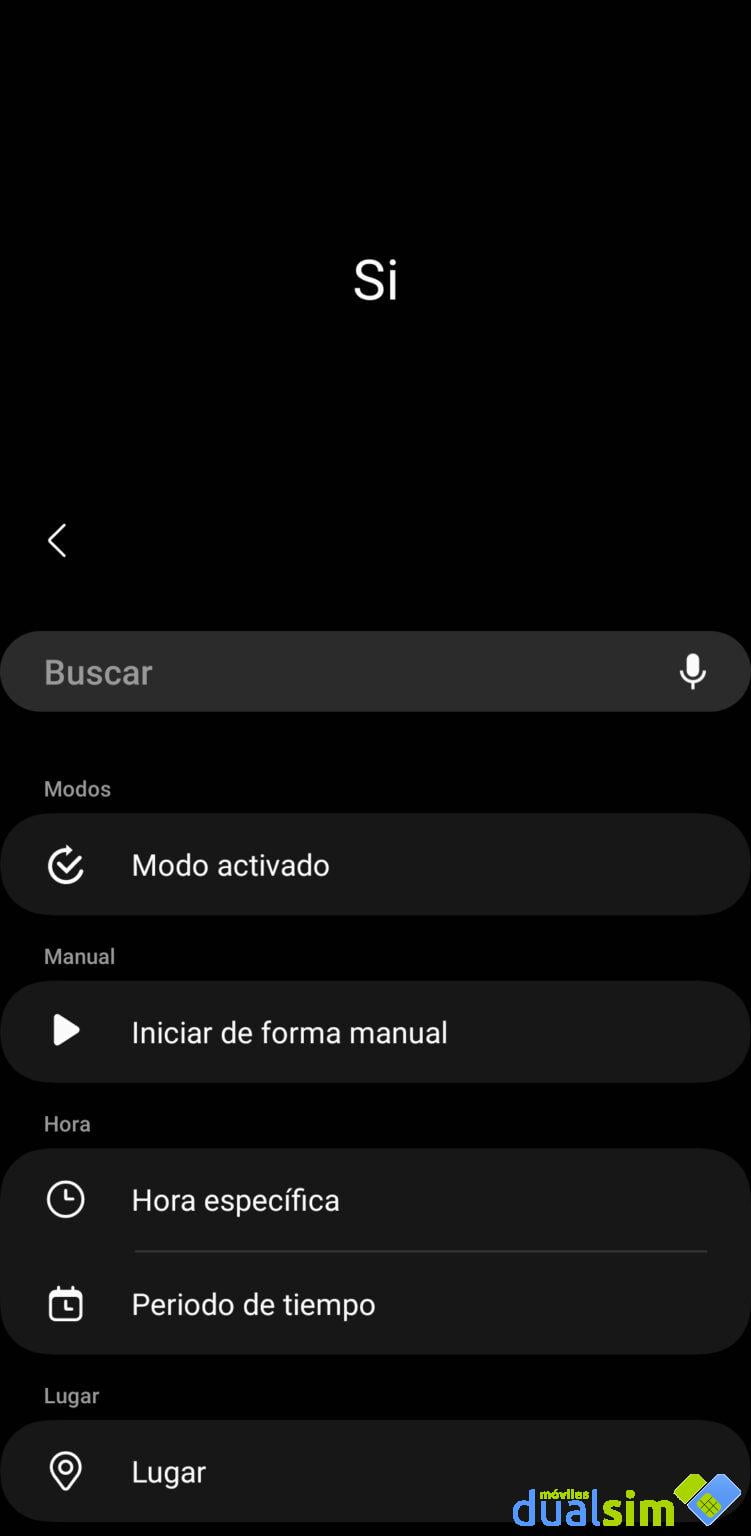The width and height of the screenshot is (751, 1536).
Task: Tap the Manual section label
Action: 79,956
